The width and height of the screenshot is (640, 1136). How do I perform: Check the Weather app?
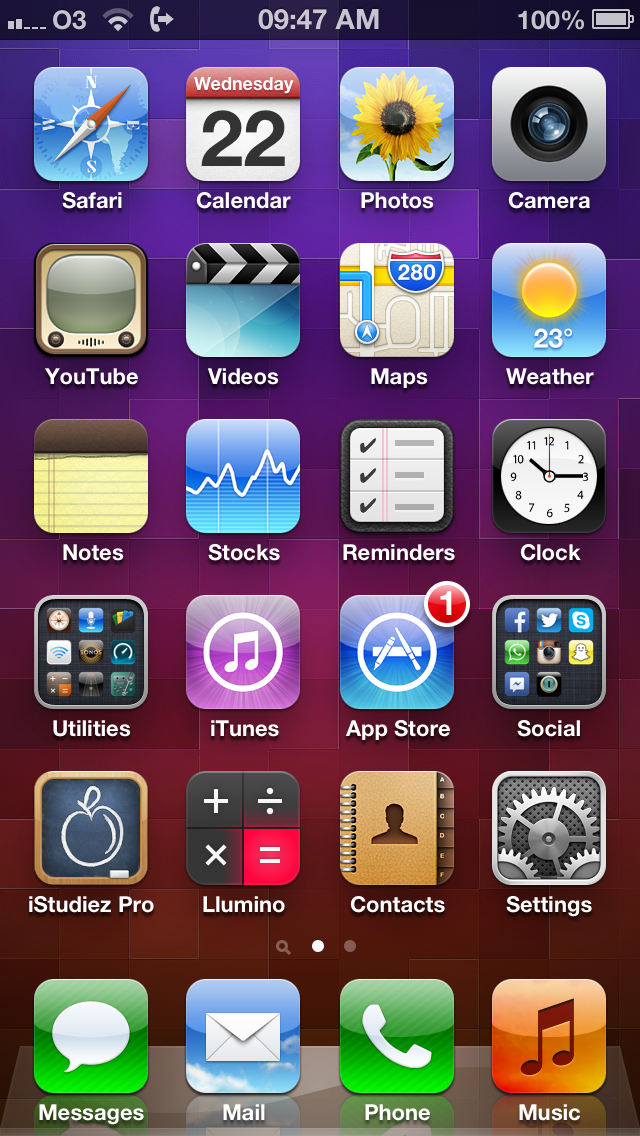(x=549, y=300)
